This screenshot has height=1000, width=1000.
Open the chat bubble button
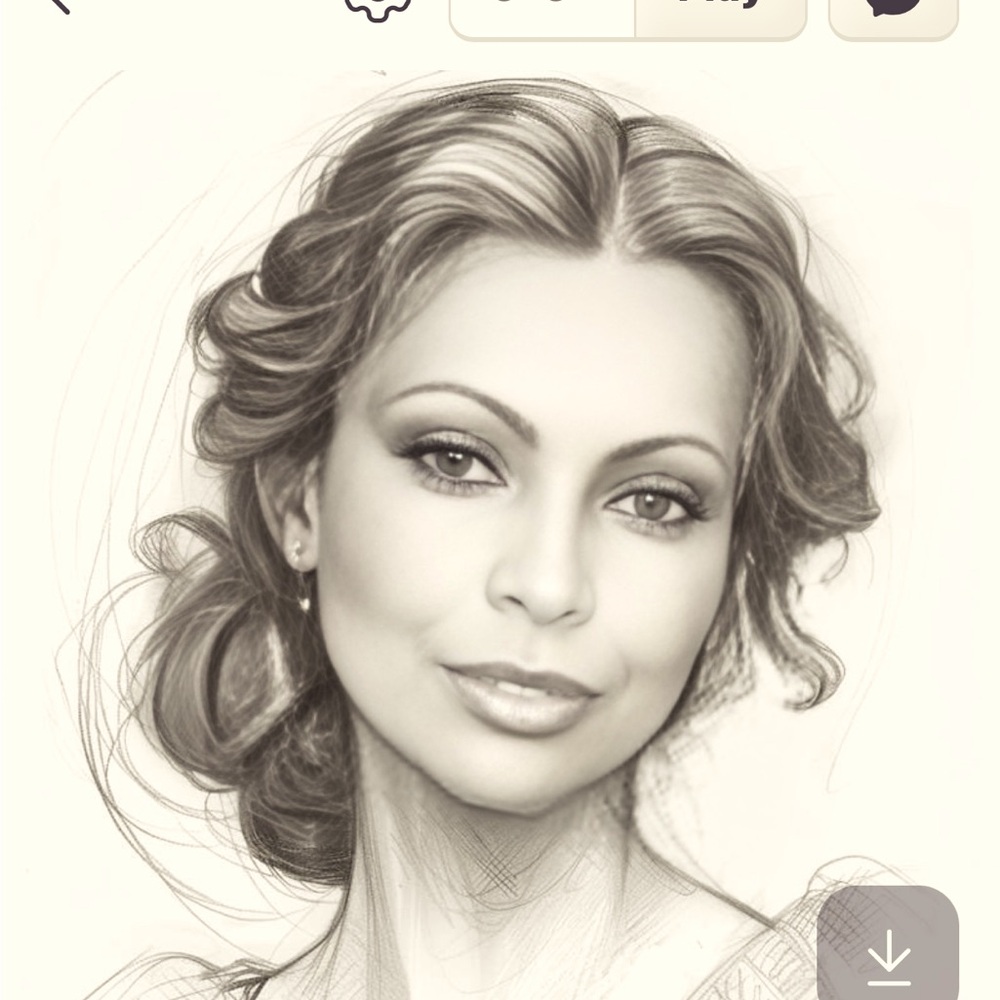point(893,10)
